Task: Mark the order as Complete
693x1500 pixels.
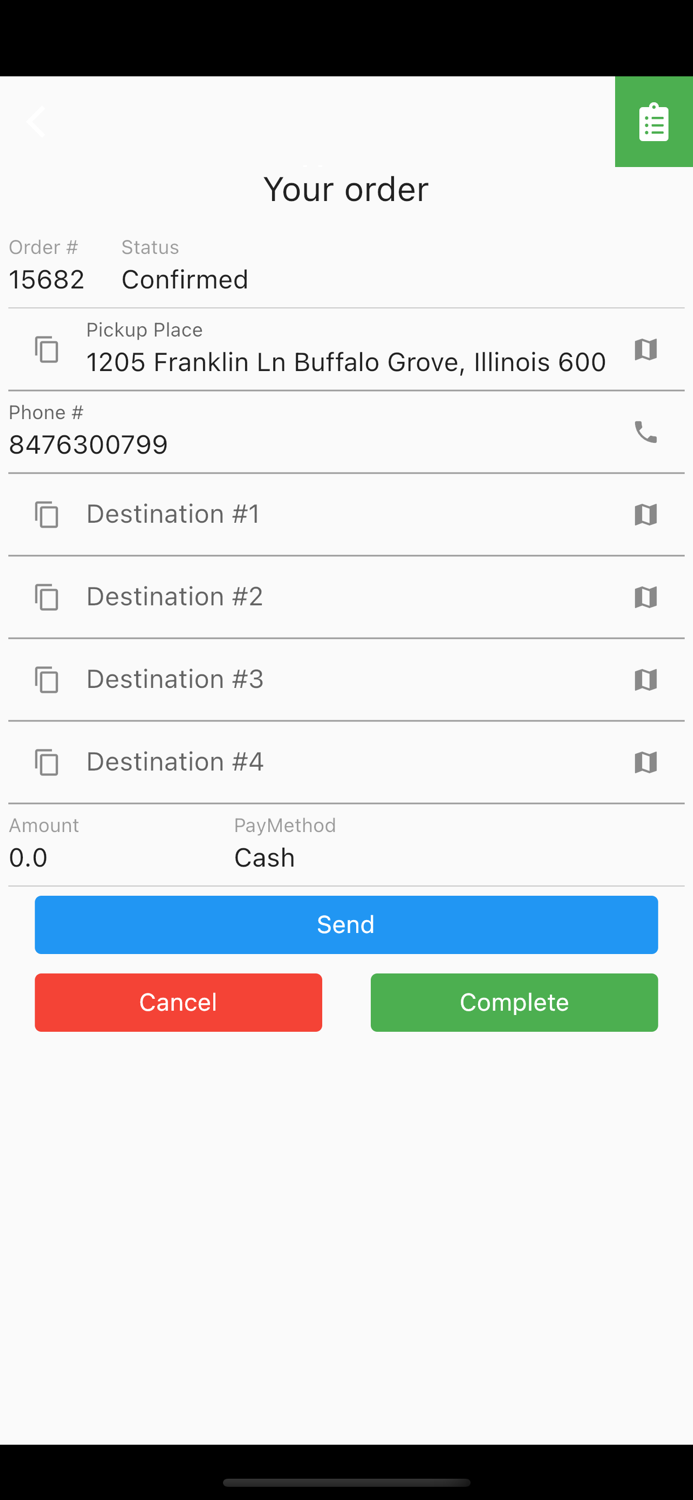Action: [x=514, y=1002]
